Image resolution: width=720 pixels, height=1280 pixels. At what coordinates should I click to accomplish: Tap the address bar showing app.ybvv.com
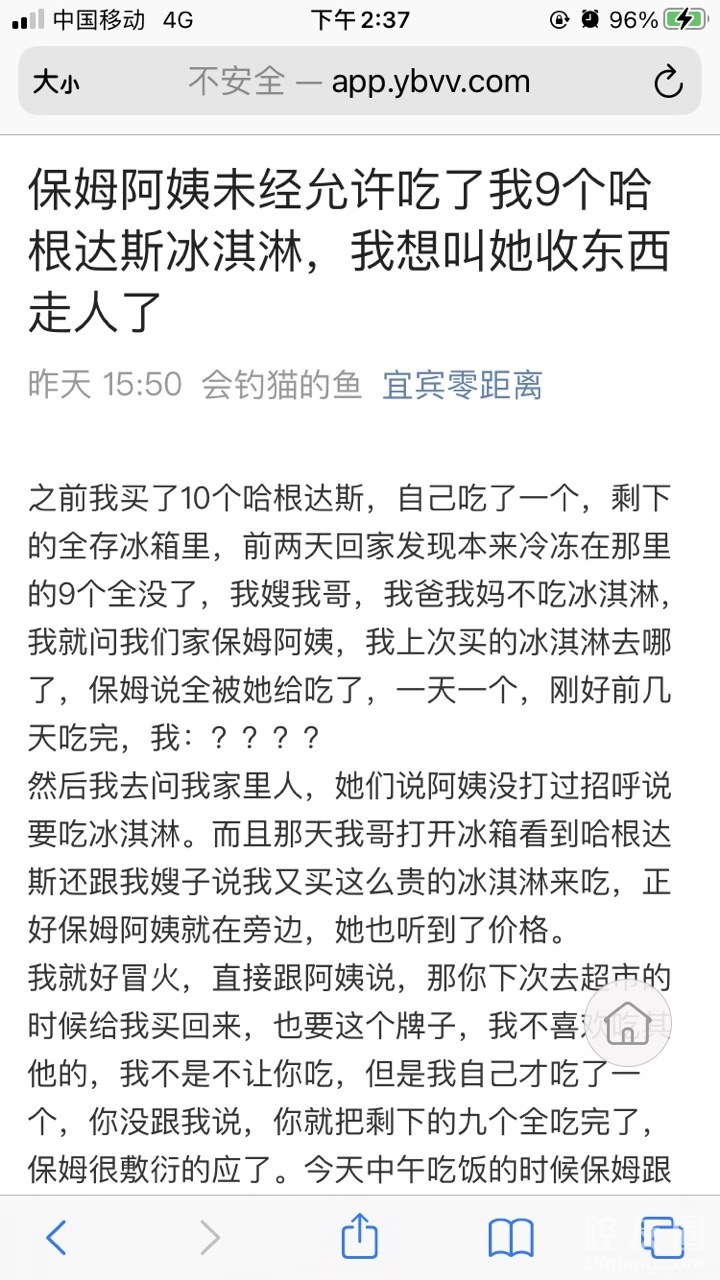359,82
